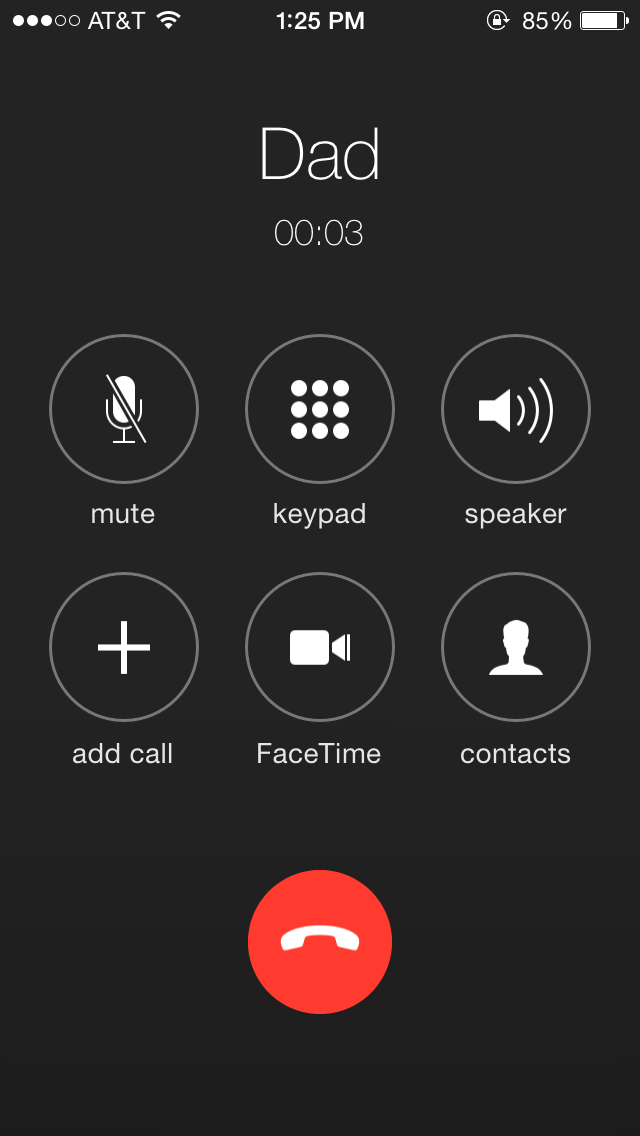Turn on the speaker
The width and height of the screenshot is (640, 1136).
pyautogui.click(x=516, y=409)
